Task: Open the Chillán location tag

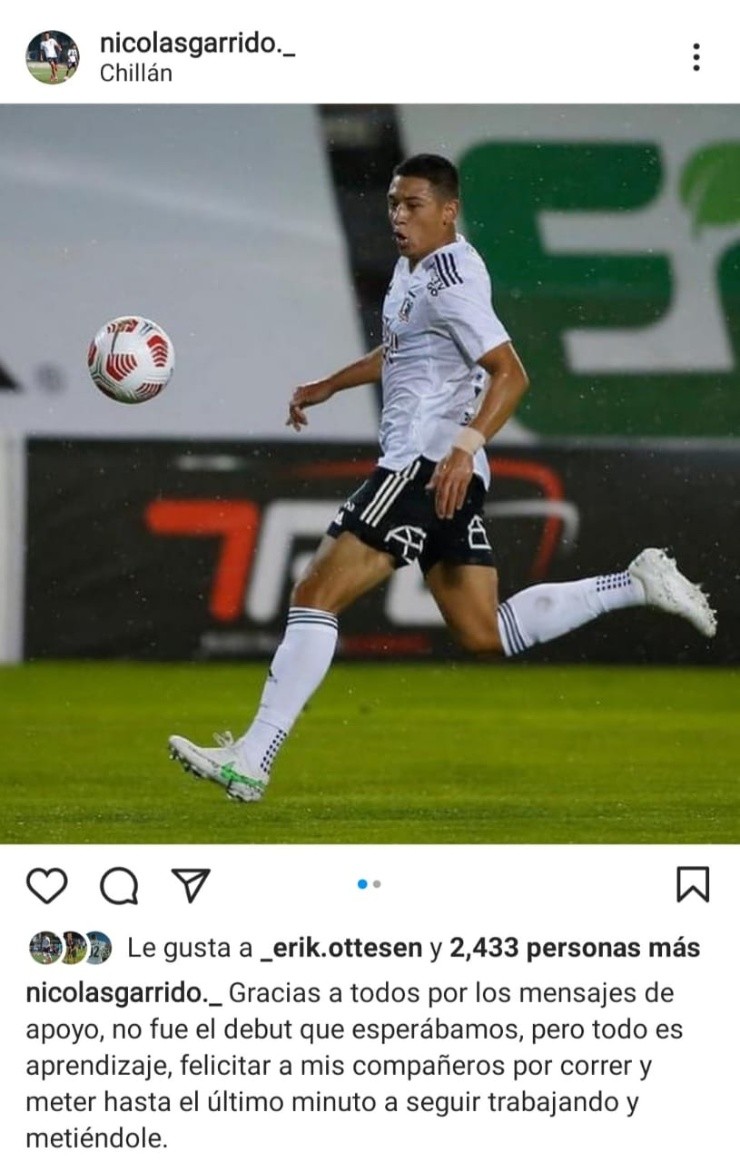Action: pyautogui.click(x=136, y=73)
